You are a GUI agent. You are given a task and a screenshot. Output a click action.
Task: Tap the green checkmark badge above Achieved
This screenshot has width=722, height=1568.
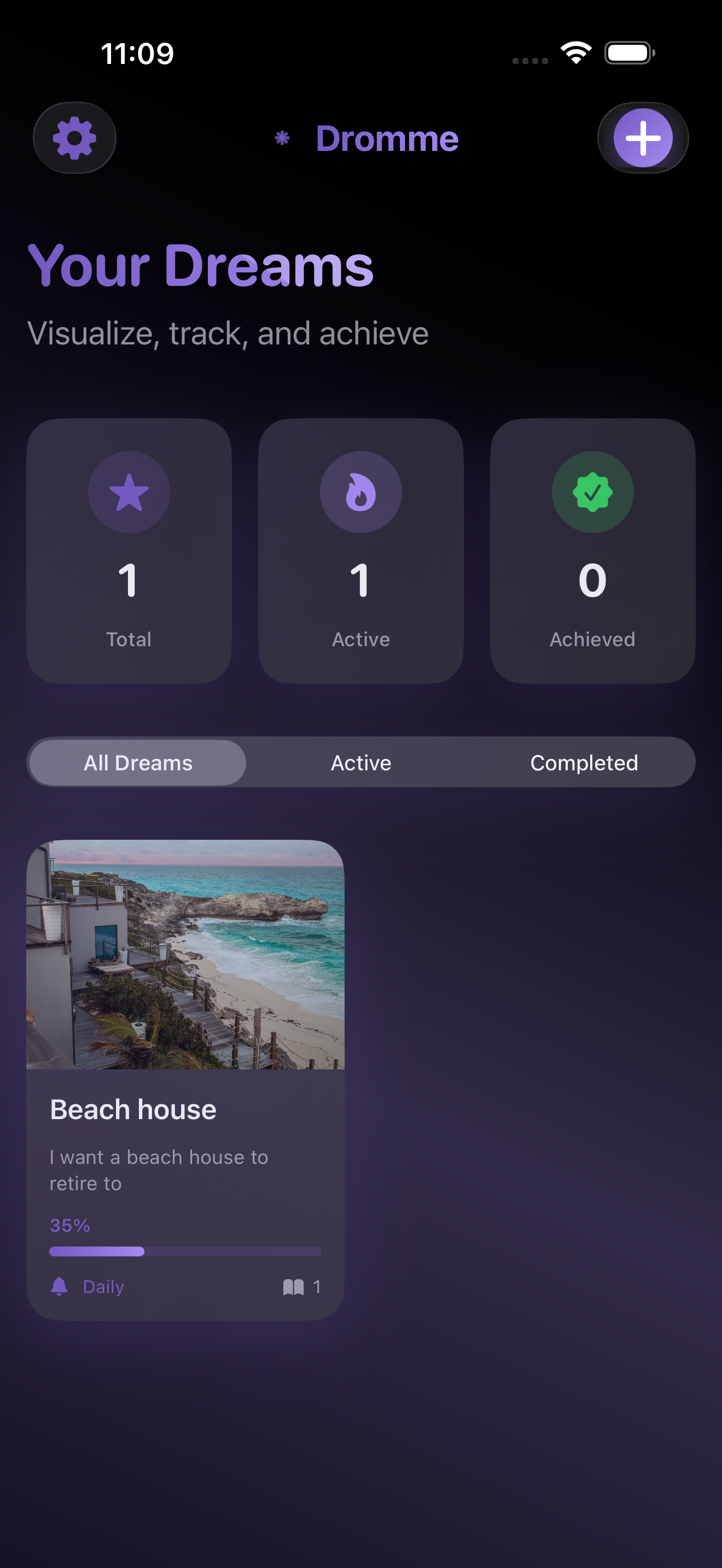coord(592,493)
